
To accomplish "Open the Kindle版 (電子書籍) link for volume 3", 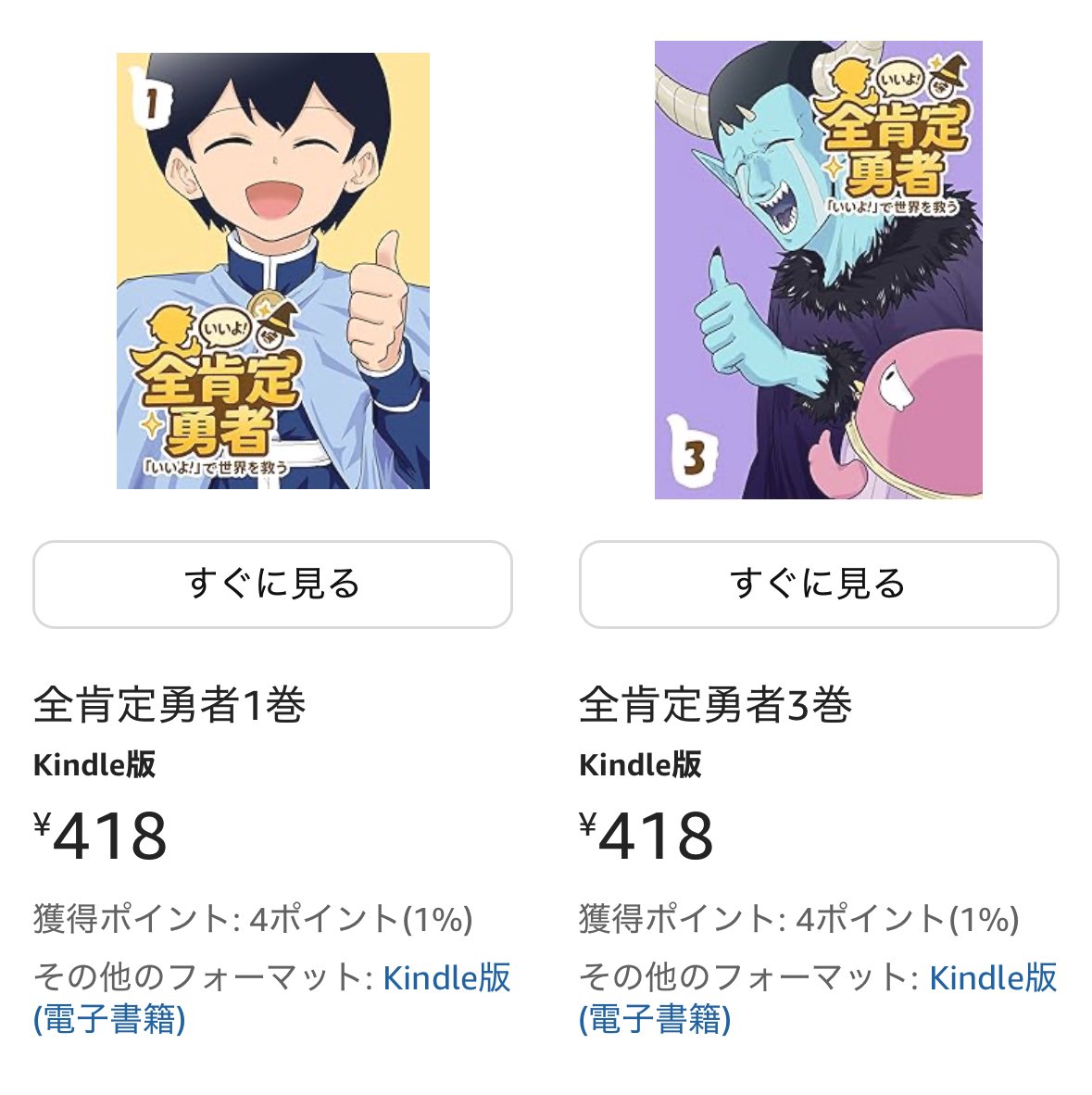I will pyautogui.click(x=992, y=978).
